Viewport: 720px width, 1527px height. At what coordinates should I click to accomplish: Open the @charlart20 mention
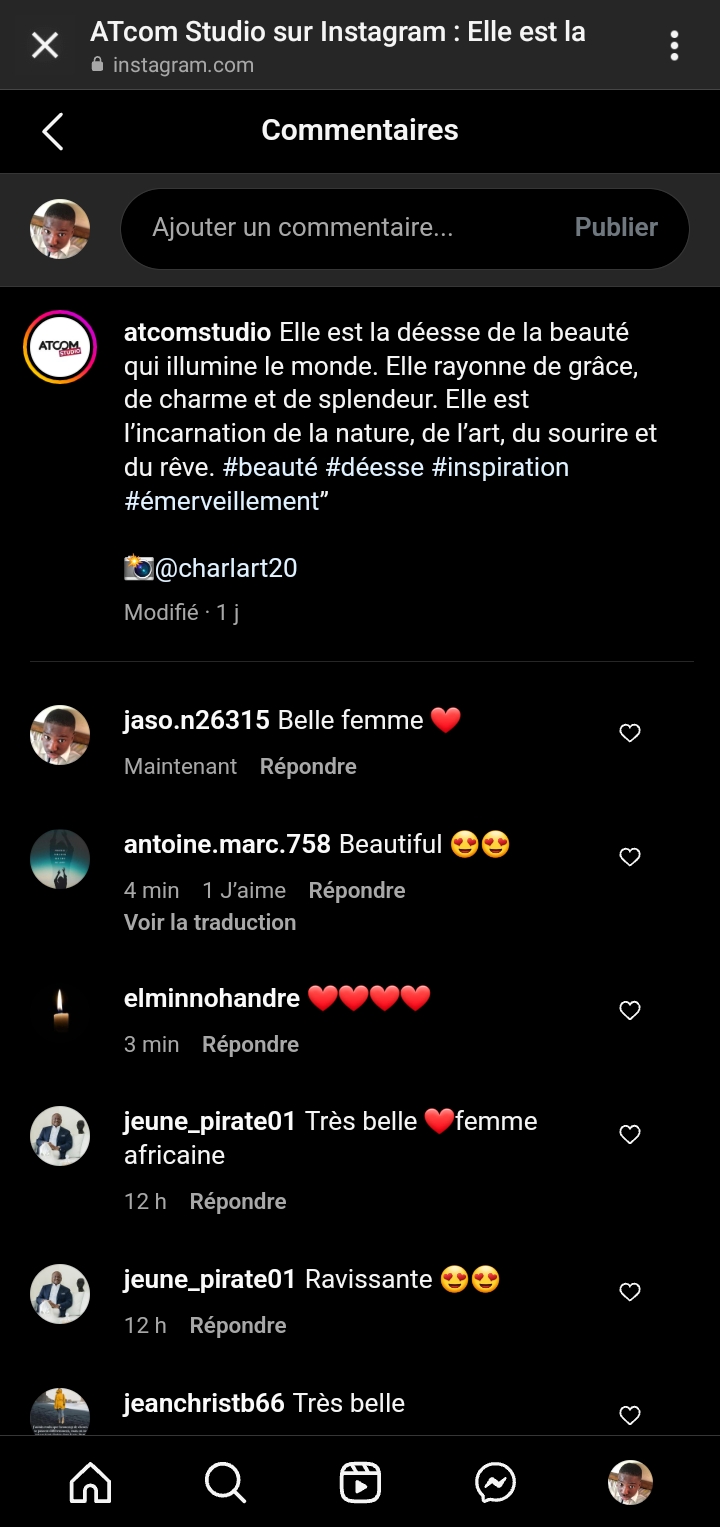[x=226, y=568]
